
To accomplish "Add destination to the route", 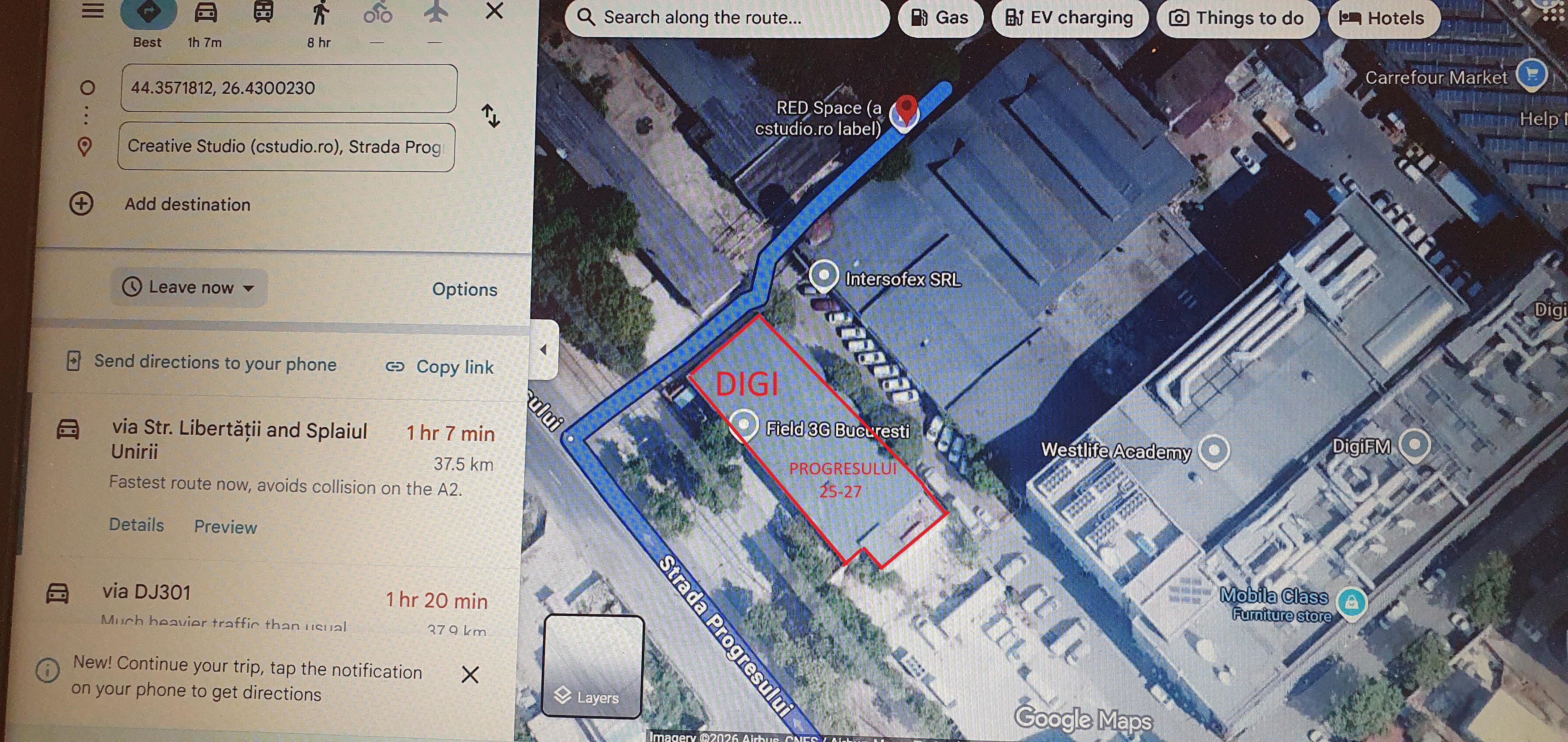I will (x=187, y=205).
